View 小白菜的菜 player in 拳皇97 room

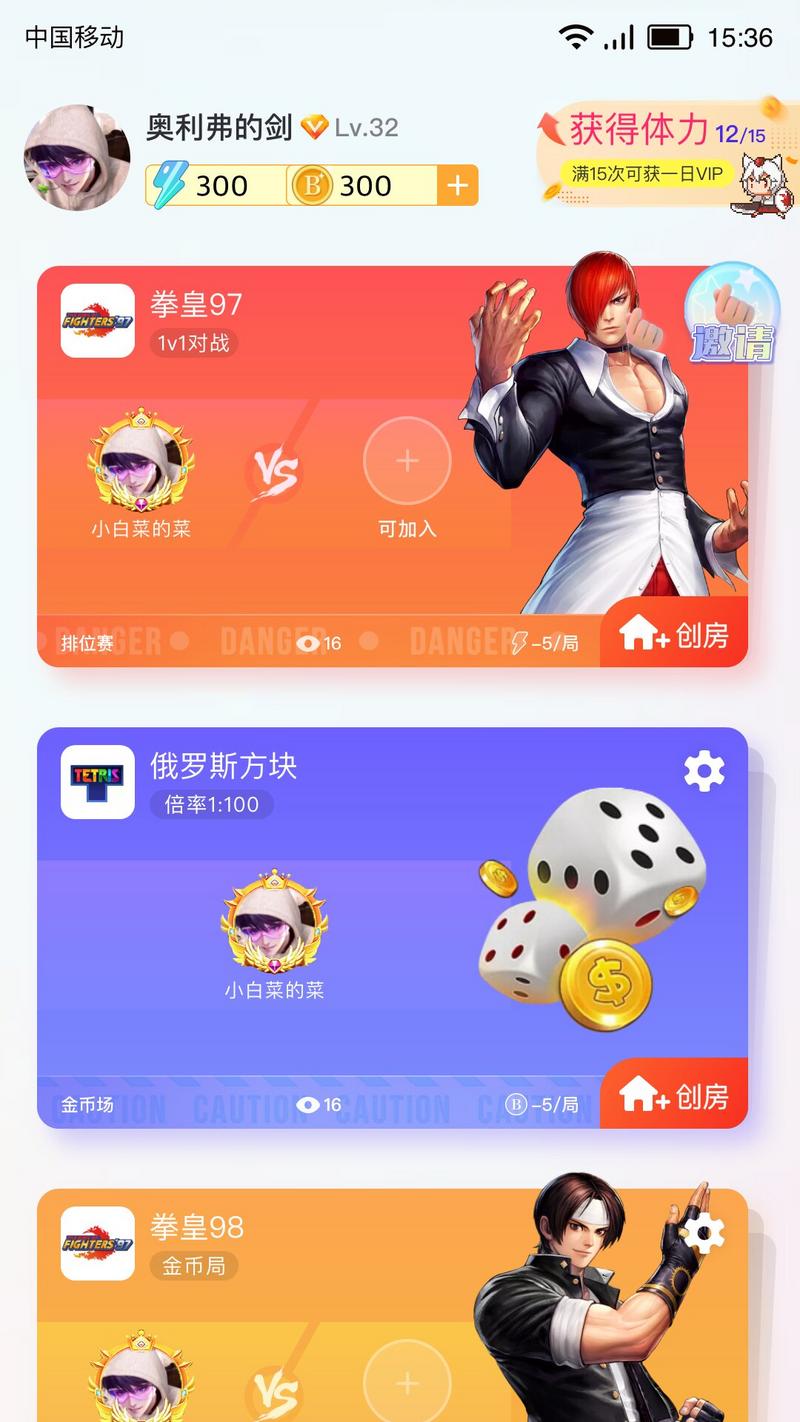(x=141, y=464)
